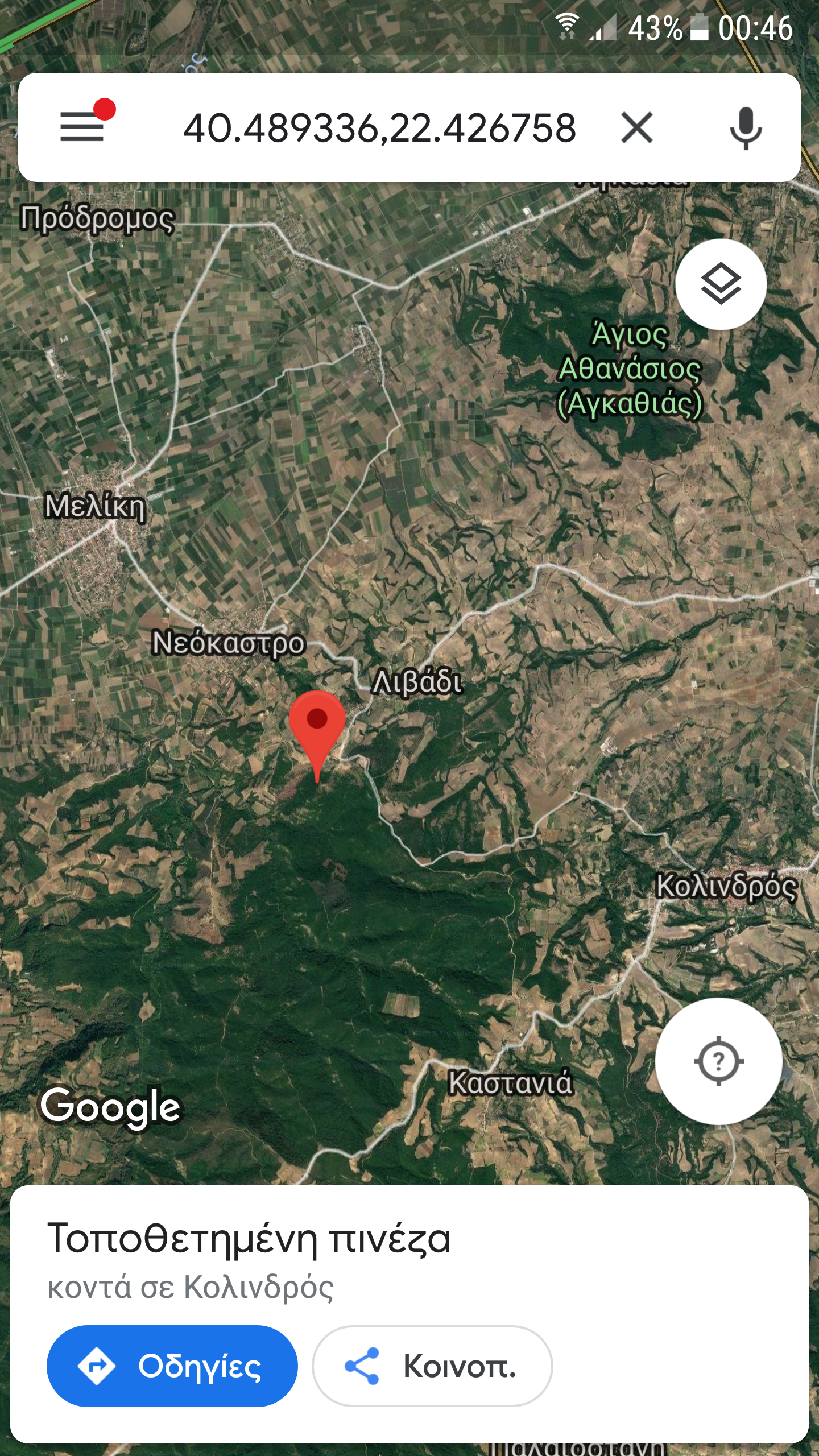Center map on my location
Image resolution: width=819 pixels, height=1456 pixels.
tap(718, 1061)
